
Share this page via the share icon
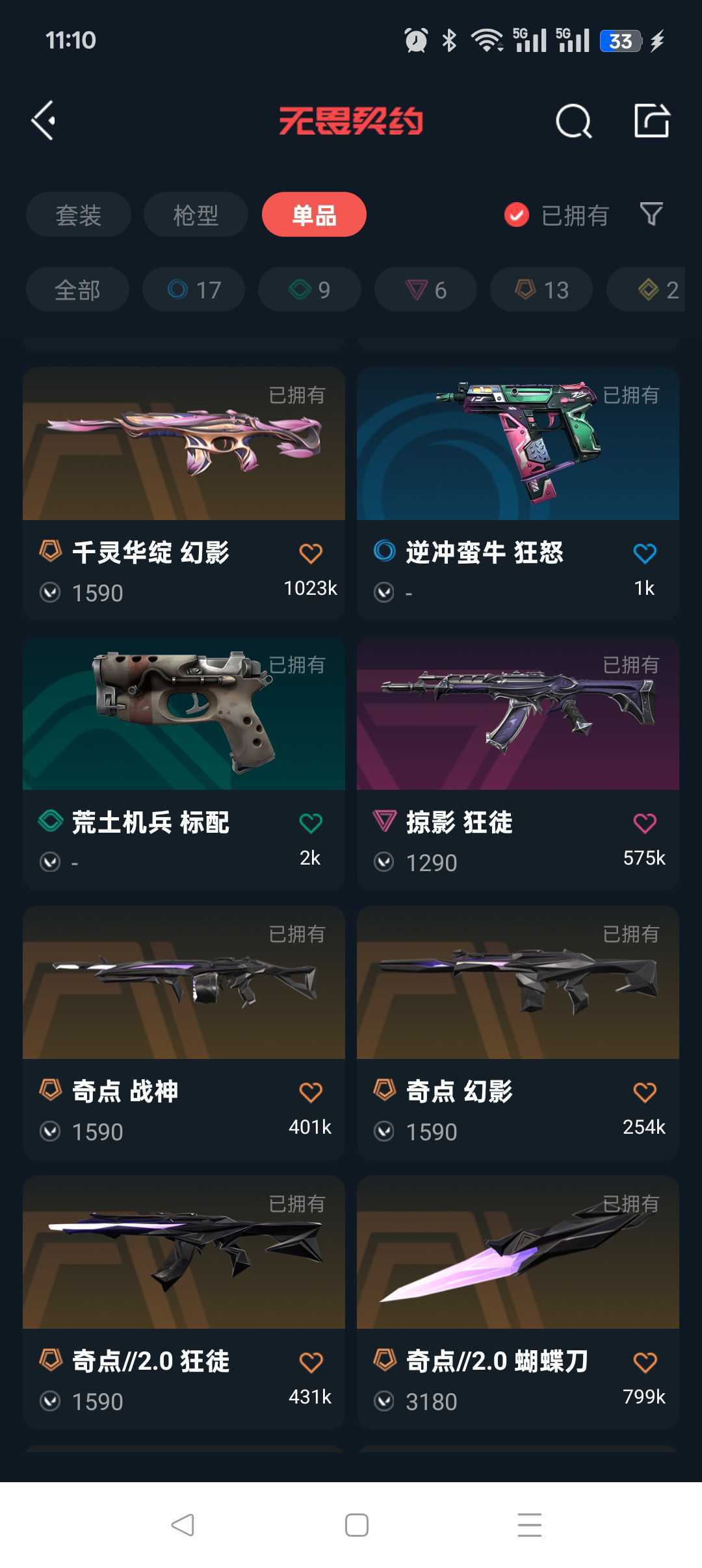click(x=652, y=120)
